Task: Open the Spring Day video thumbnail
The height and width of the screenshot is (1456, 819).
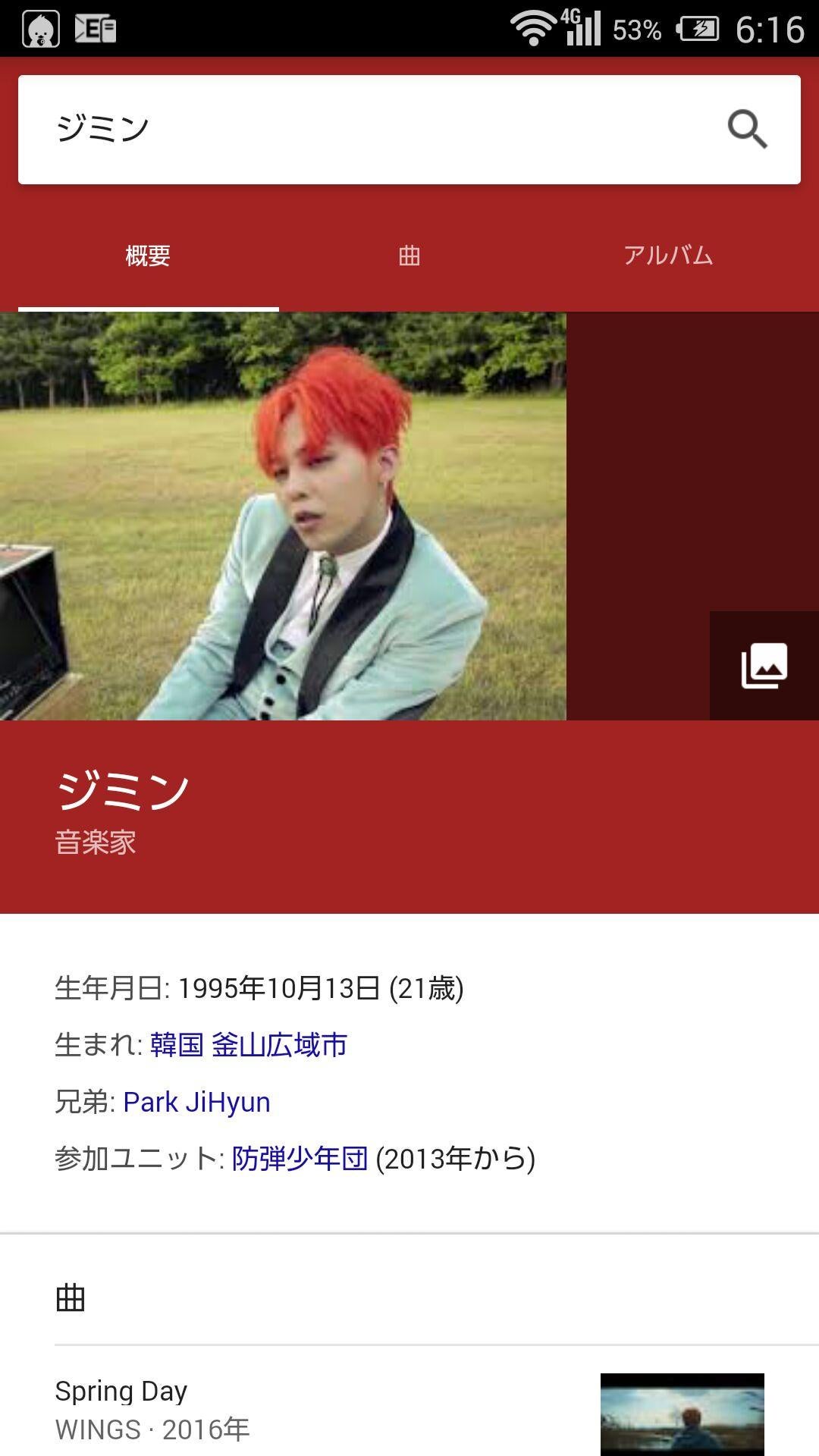Action: pos(682,1414)
